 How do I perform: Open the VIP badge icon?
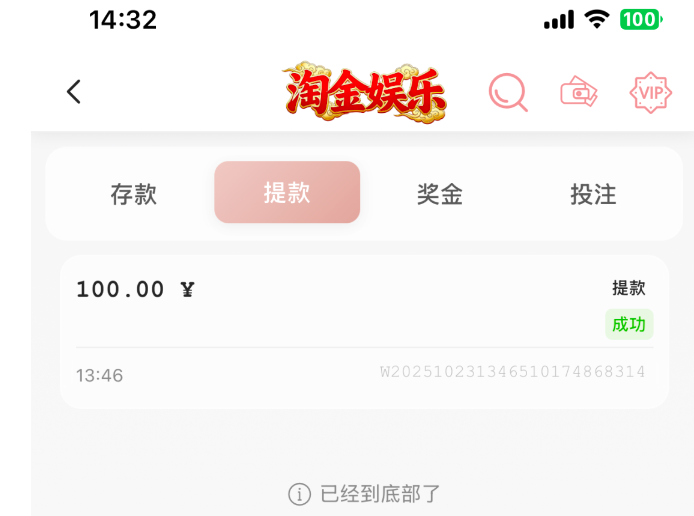(650, 92)
